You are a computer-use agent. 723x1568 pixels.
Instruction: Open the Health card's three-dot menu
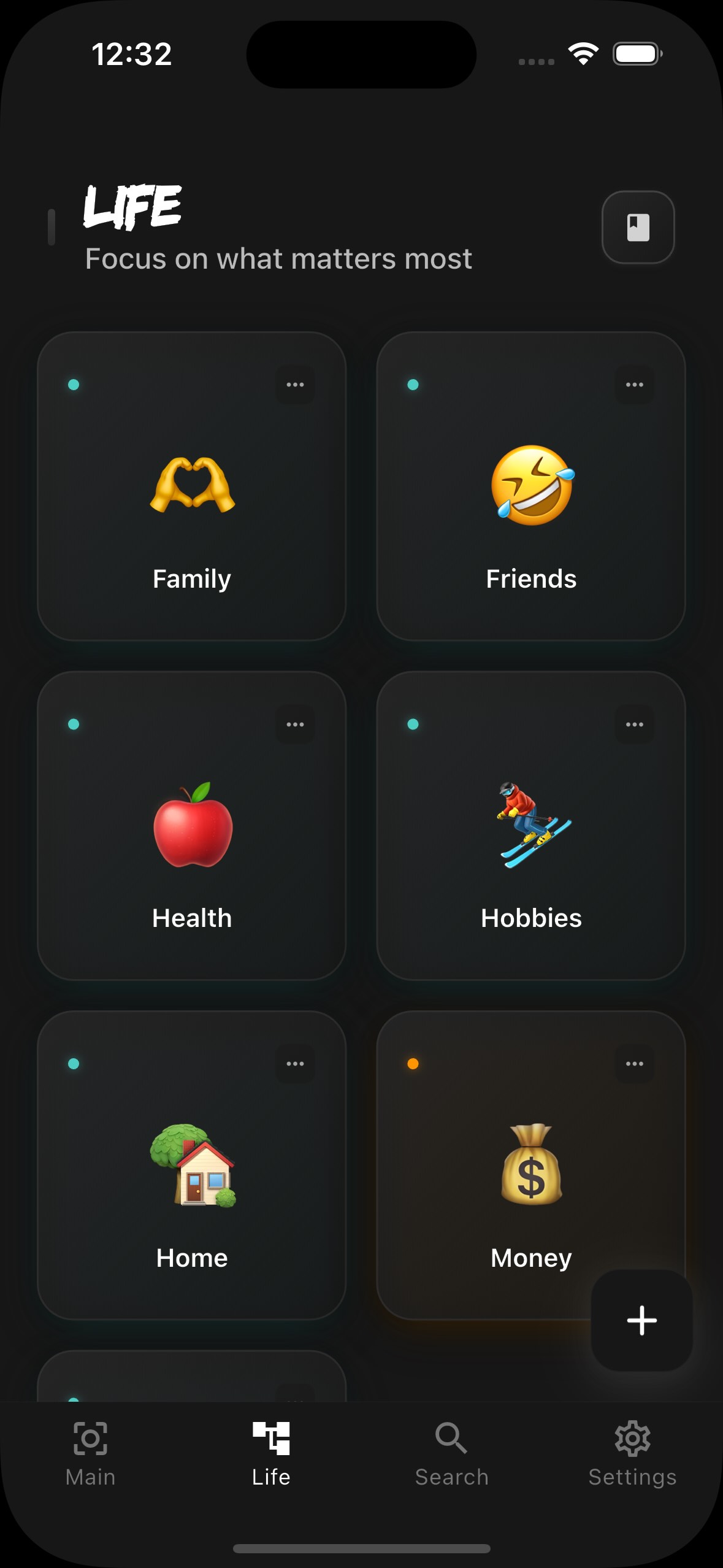(x=295, y=724)
